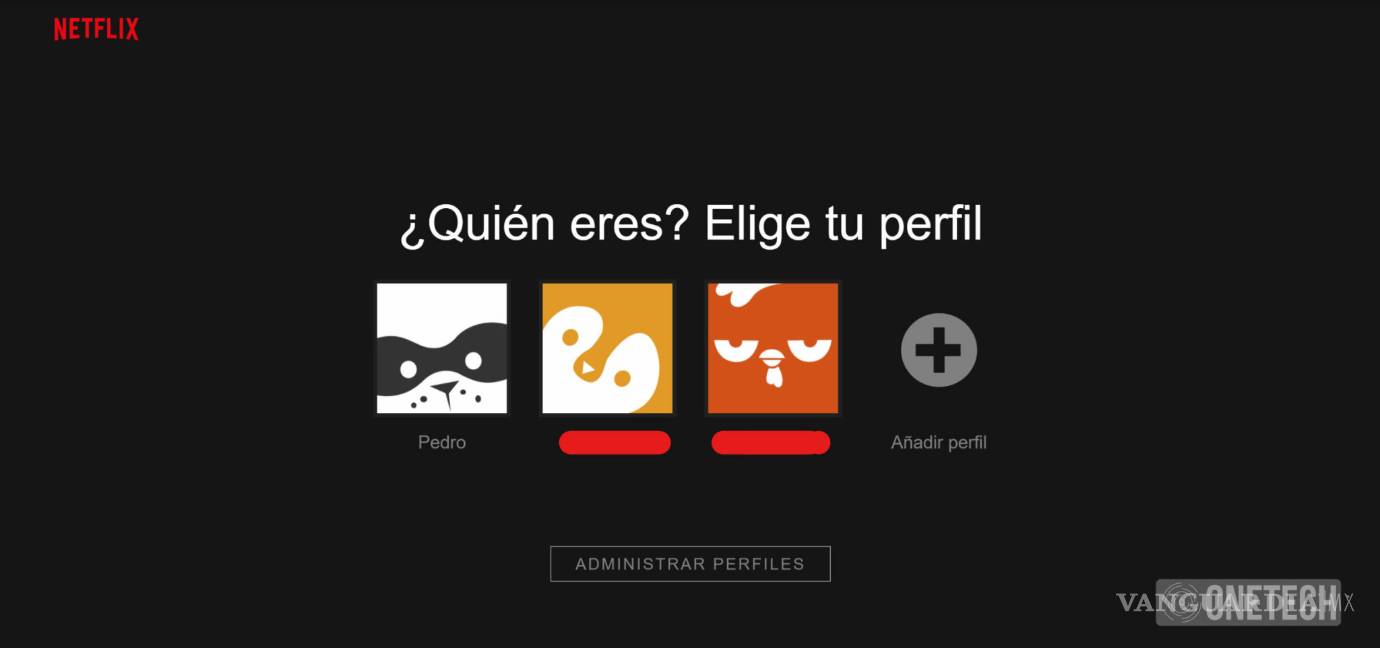This screenshot has height=648, width=1380.
Task: Pick the orange chicken avatar profile
Action: pos(772,348)
